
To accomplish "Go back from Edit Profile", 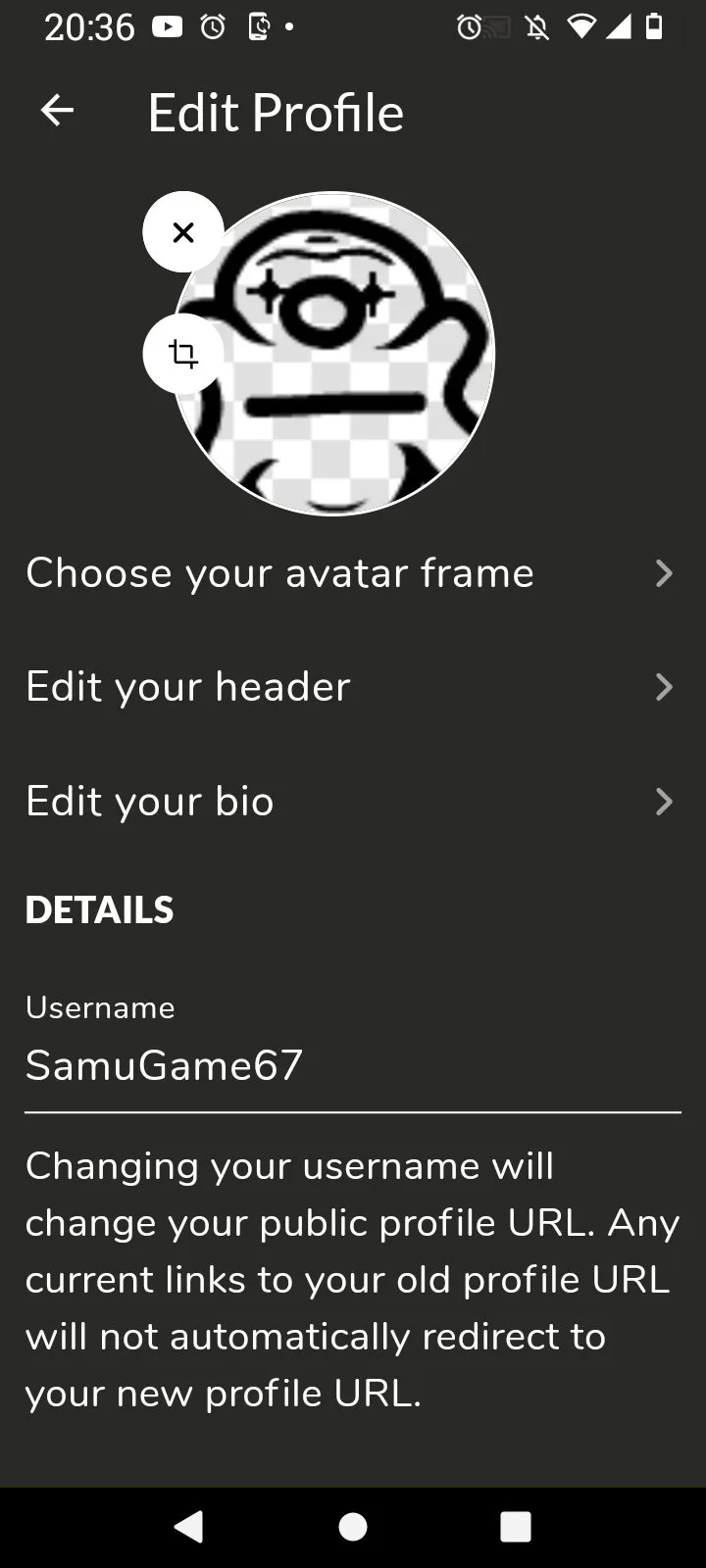I will [57, 111].
